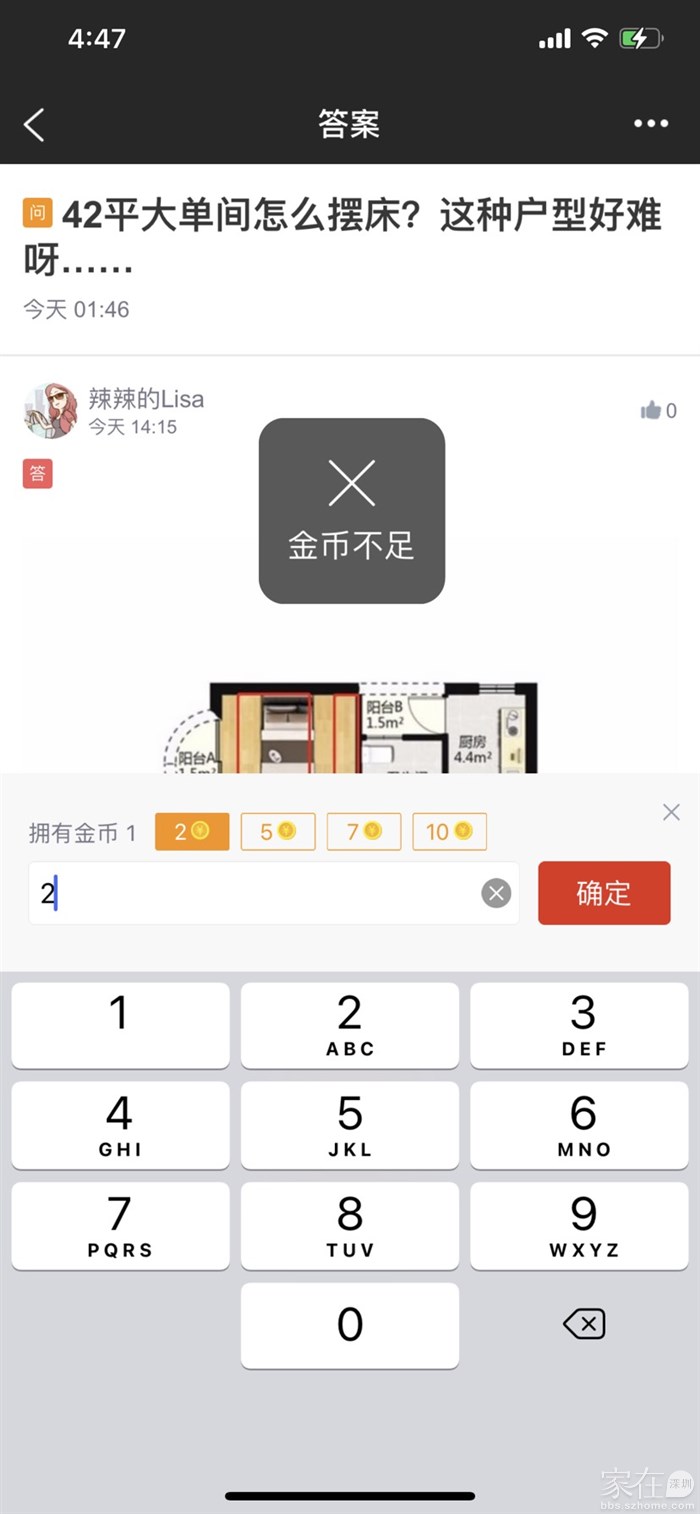Choose the 10 coin reward chip
The width and height of the screenshot is (700, 1514).
pyautogui.click(x=450, y=831)
